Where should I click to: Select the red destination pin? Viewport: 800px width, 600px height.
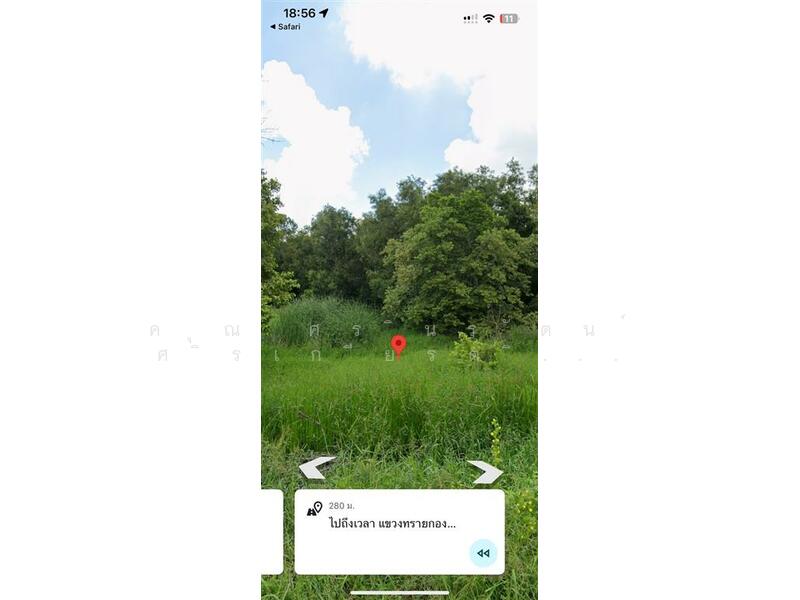click(x=398, y=345)
